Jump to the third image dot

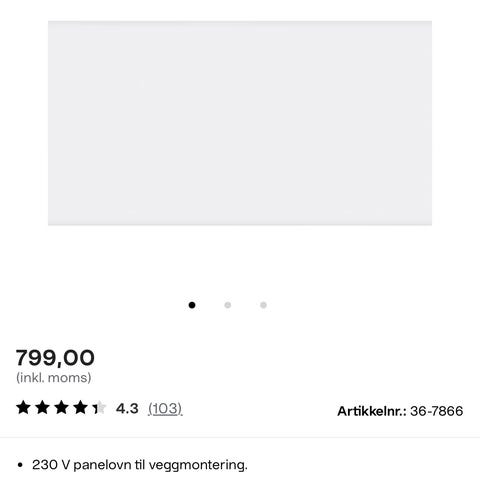coord(263,305)
